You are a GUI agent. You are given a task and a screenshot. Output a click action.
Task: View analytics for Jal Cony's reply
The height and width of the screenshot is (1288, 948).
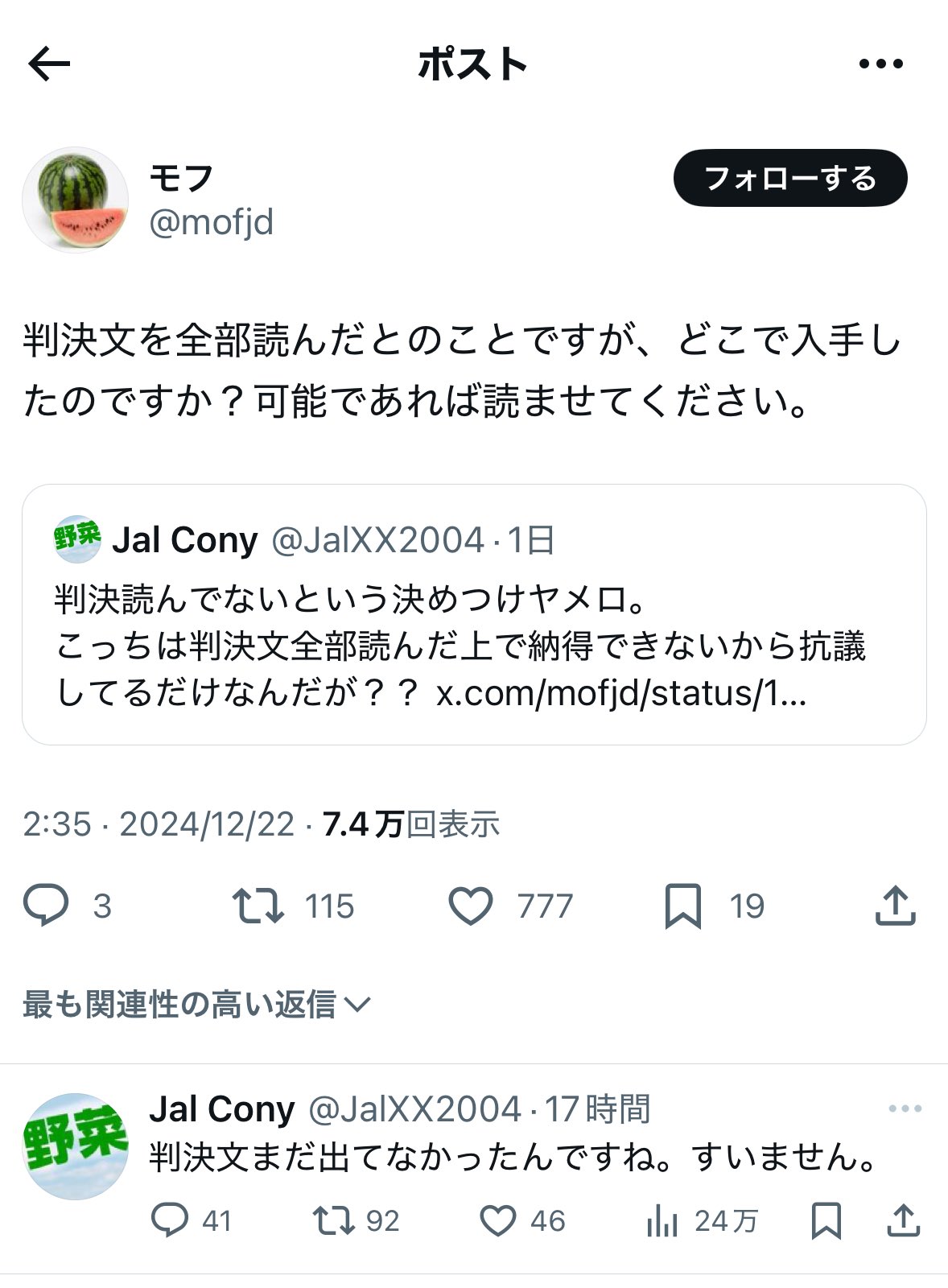coord(662,1220)
